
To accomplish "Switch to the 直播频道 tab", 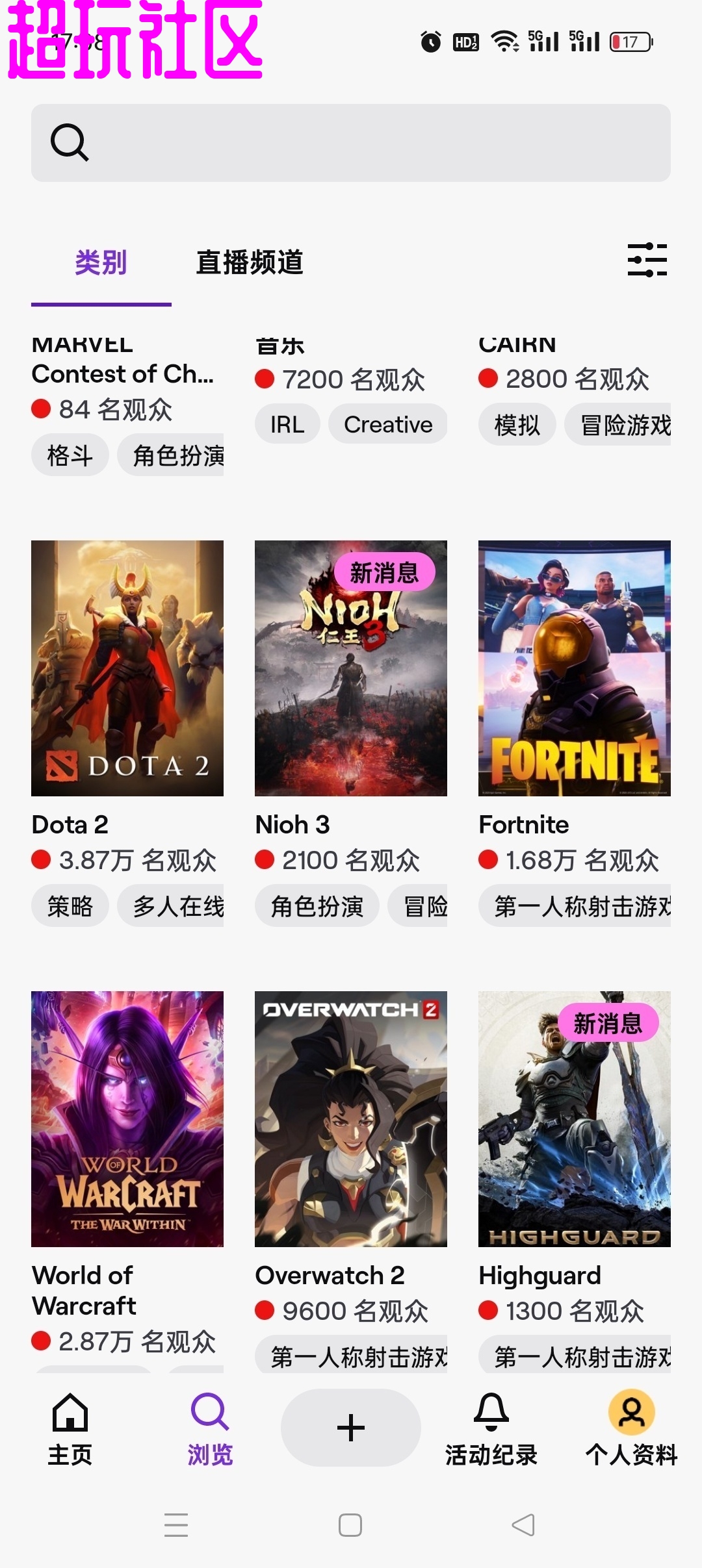I will tap(250, 262).
